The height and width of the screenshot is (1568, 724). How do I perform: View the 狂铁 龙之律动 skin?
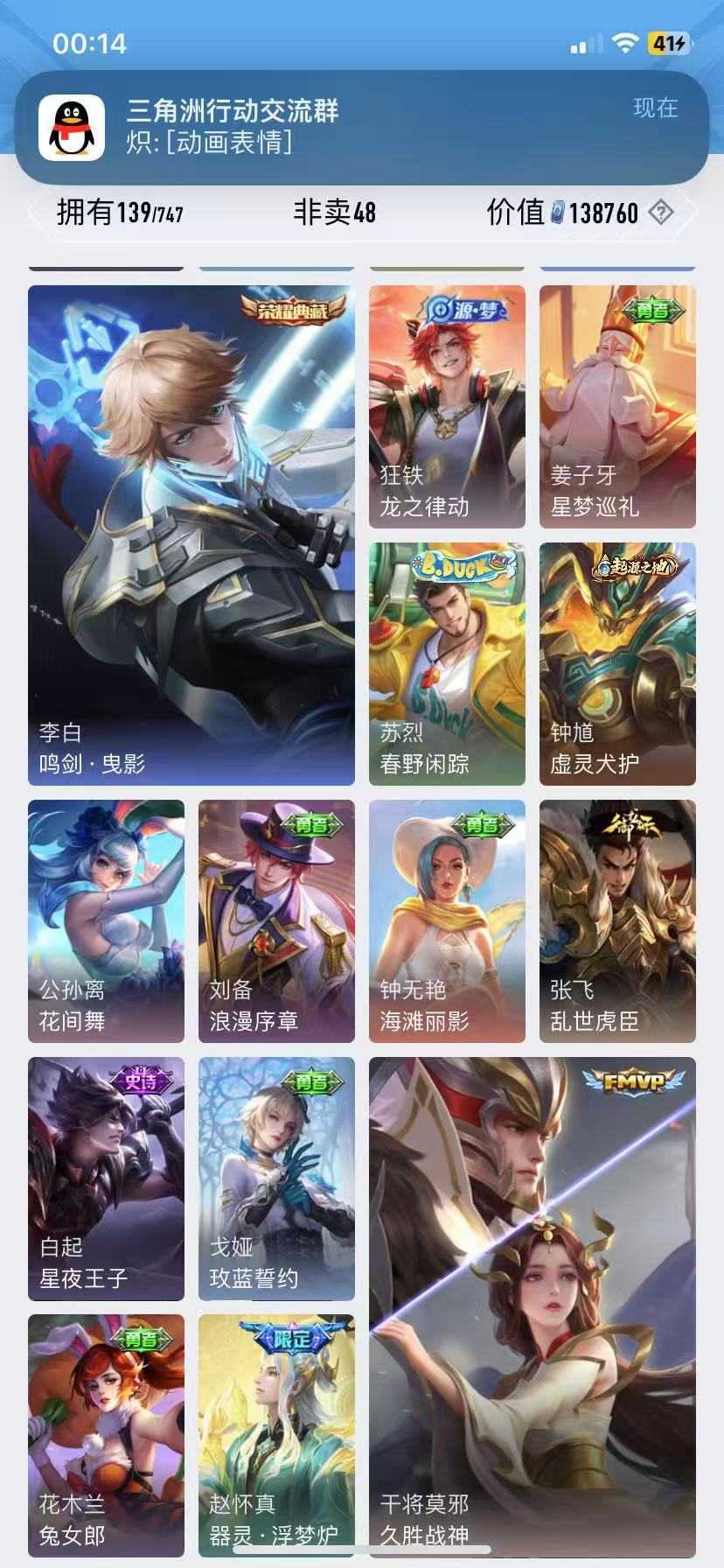(447, 407)
